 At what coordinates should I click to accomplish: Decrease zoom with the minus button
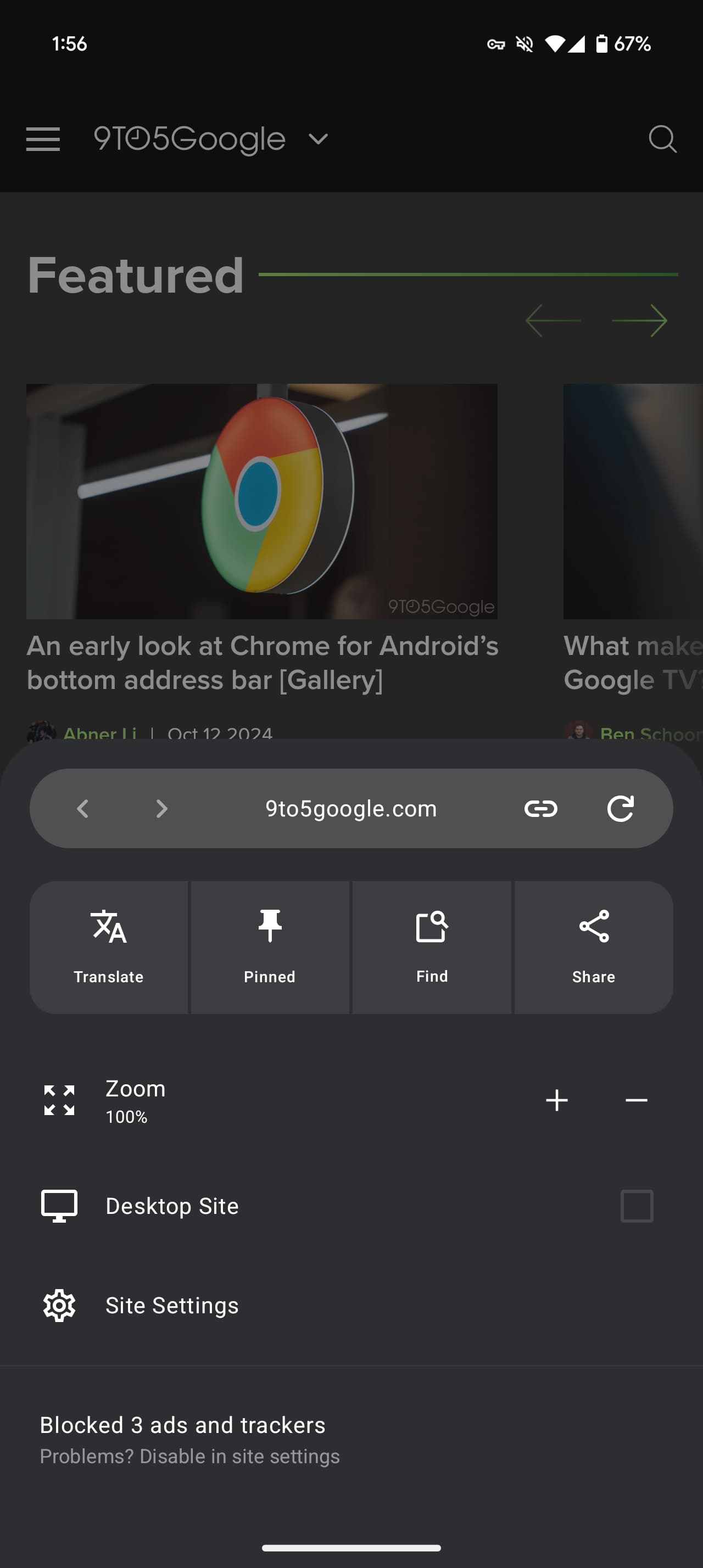click(x=636, y=1100)
